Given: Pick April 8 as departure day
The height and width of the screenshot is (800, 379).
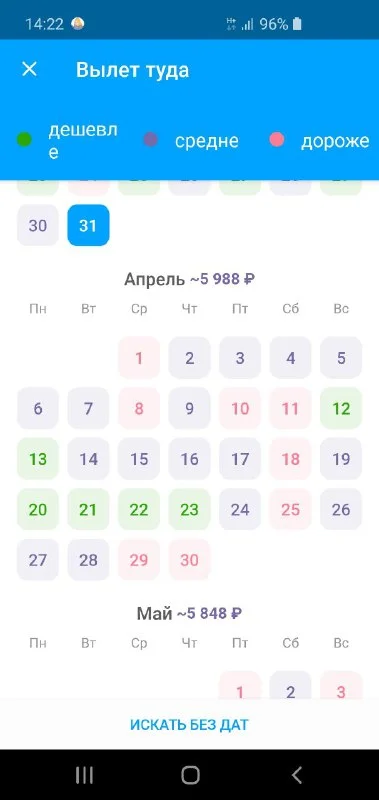Looking at the screenshot, I should 139,409.
